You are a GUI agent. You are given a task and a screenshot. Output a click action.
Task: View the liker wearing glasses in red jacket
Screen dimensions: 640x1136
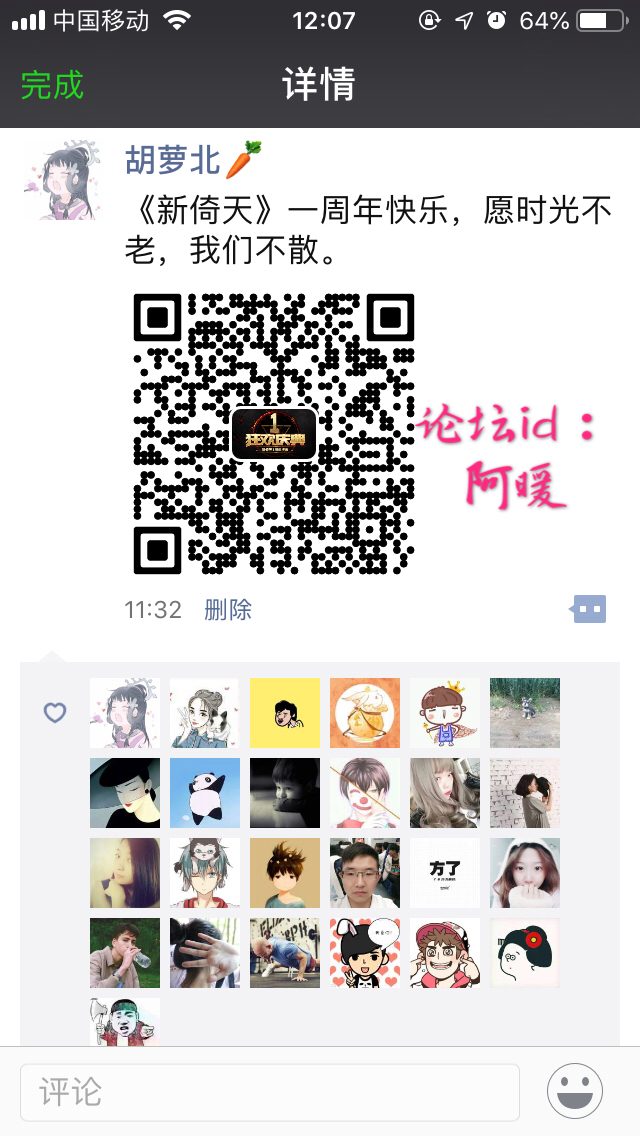point(365,873)
